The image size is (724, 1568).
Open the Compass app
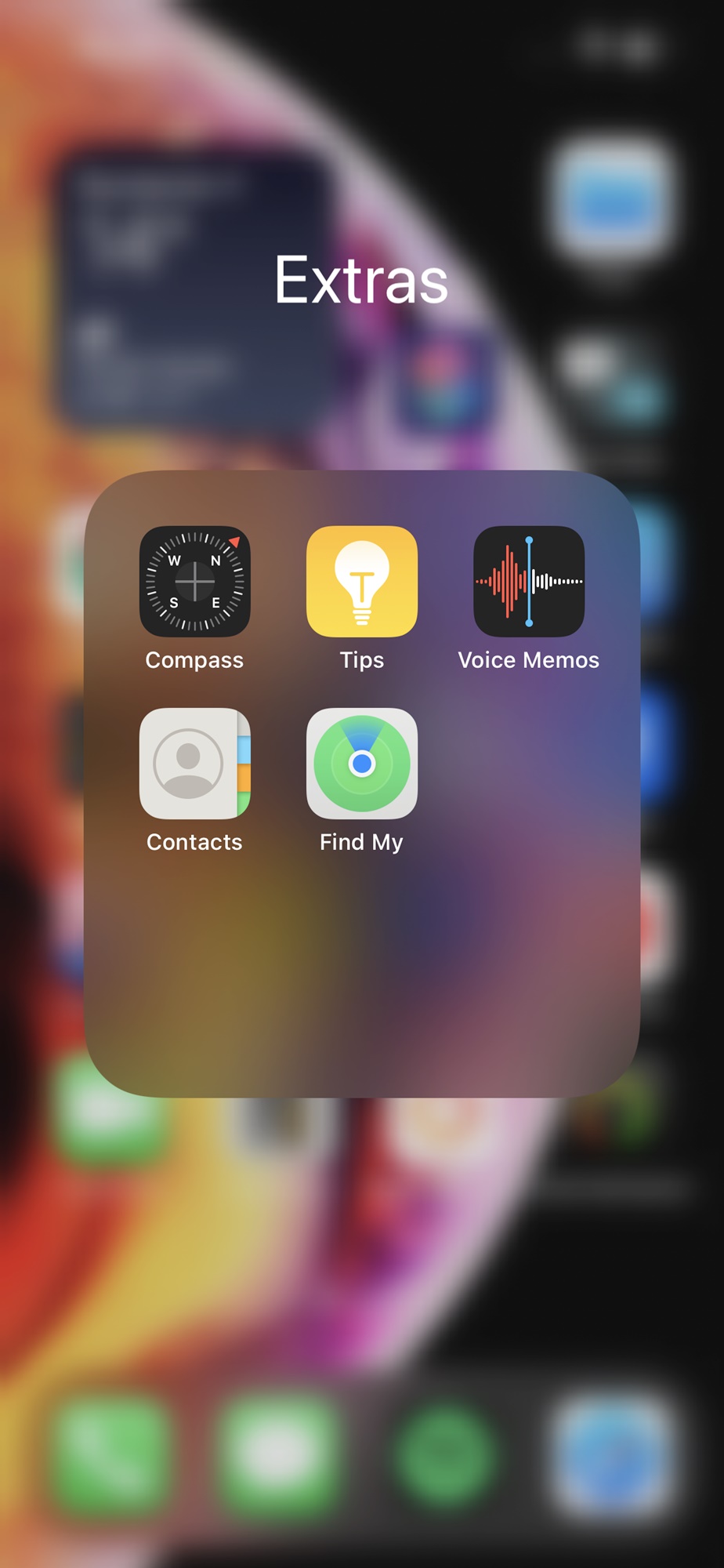pos(195,581)
